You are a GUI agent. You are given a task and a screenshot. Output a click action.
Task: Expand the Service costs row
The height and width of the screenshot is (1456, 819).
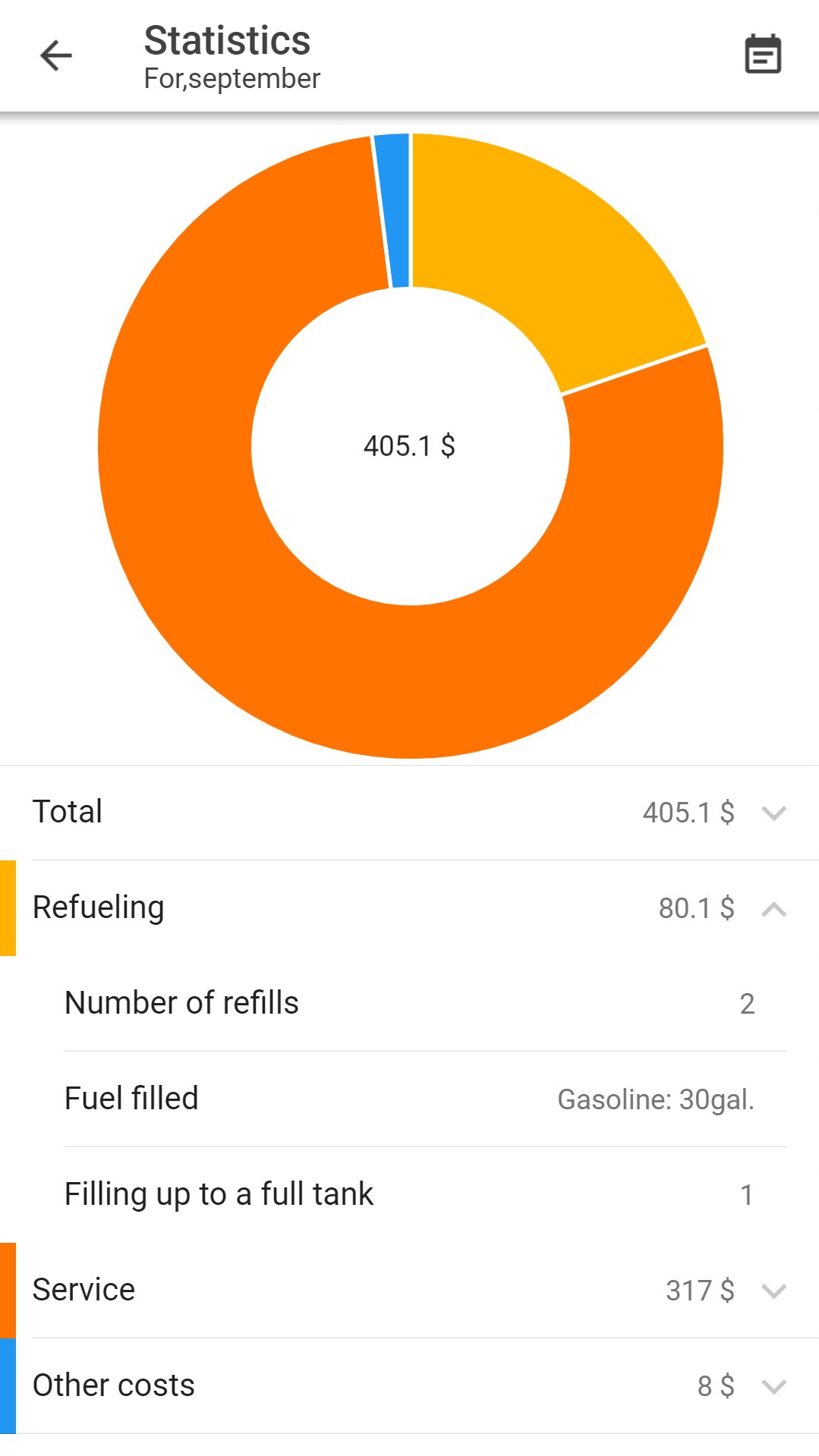click(x=773, y=1291)
